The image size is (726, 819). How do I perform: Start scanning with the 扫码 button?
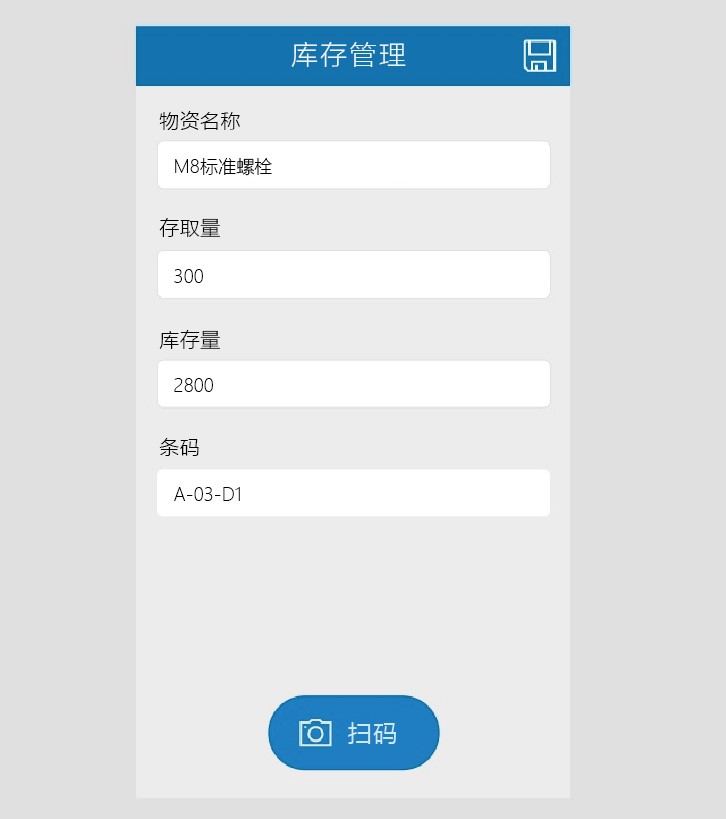pyautogui.click(x=353, y=733)
